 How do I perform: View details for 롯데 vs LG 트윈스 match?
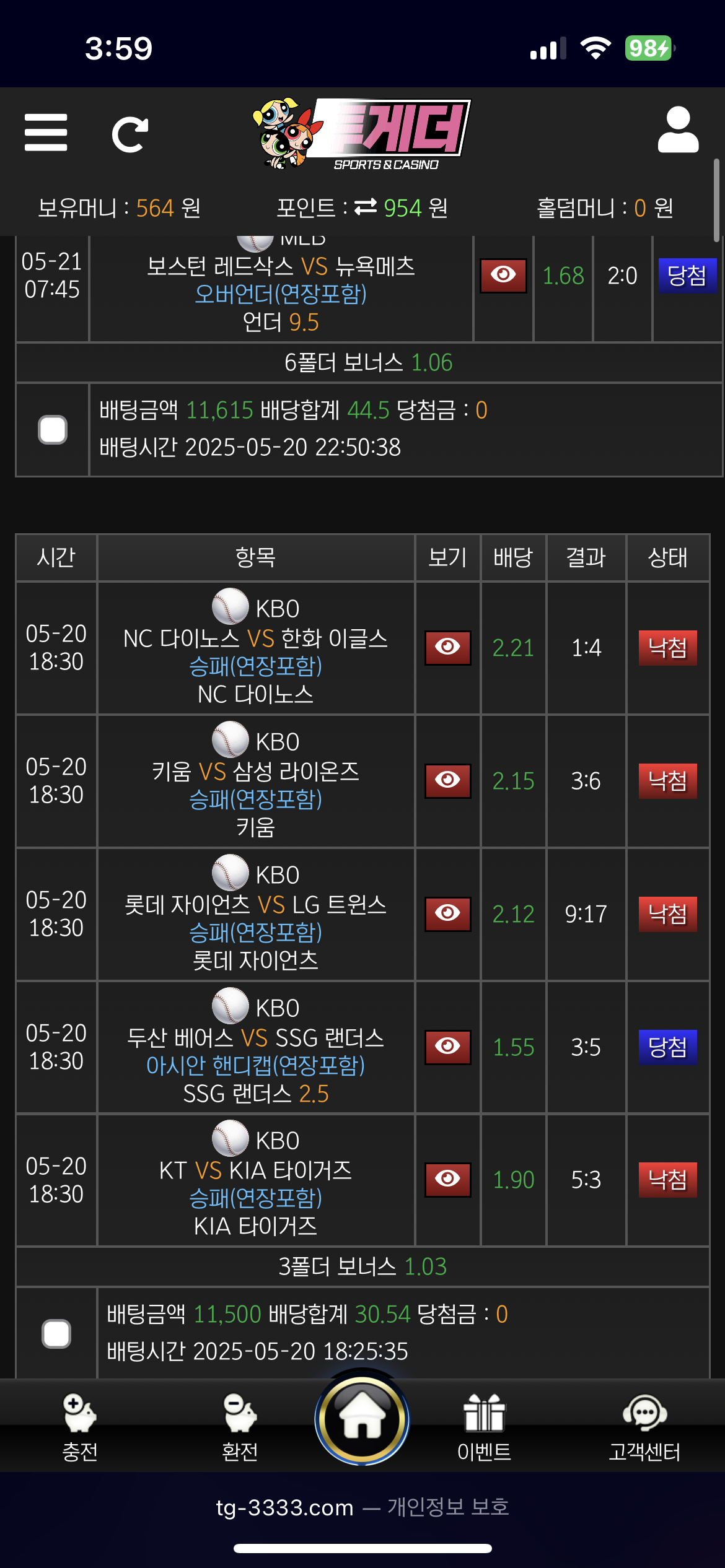coord(447,914)
